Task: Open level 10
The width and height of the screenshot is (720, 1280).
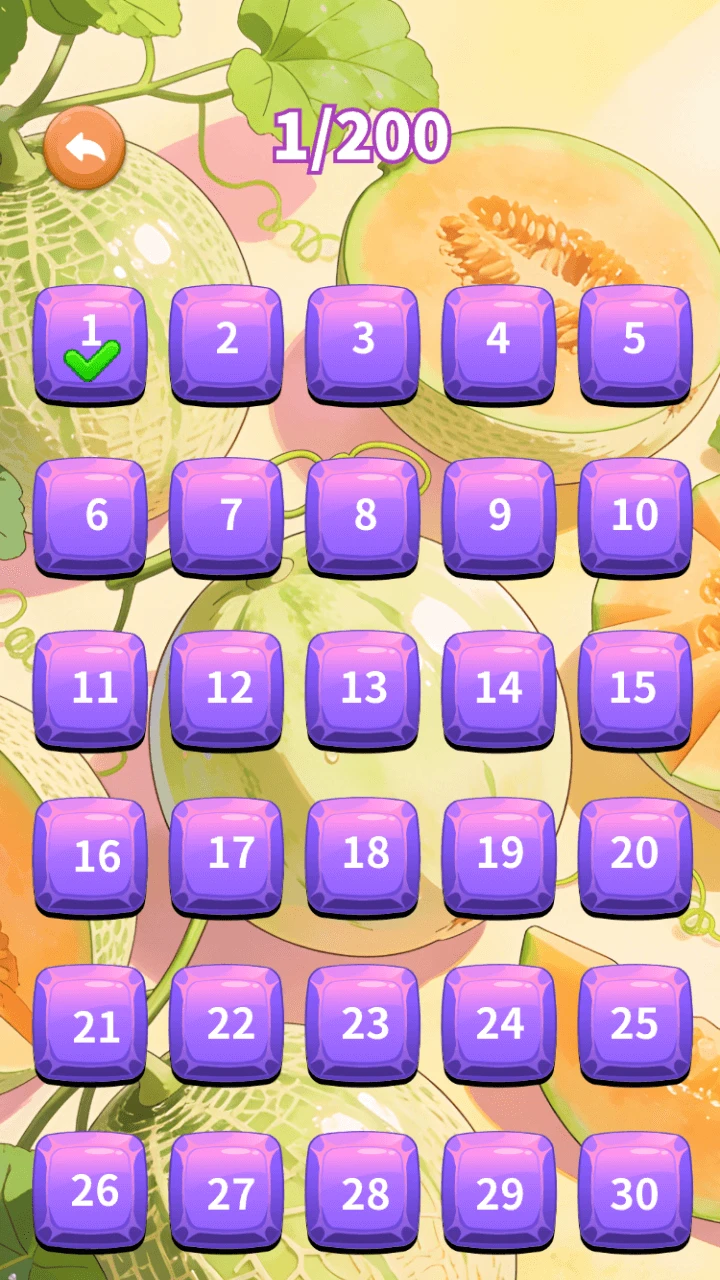Action: (635, 516)
